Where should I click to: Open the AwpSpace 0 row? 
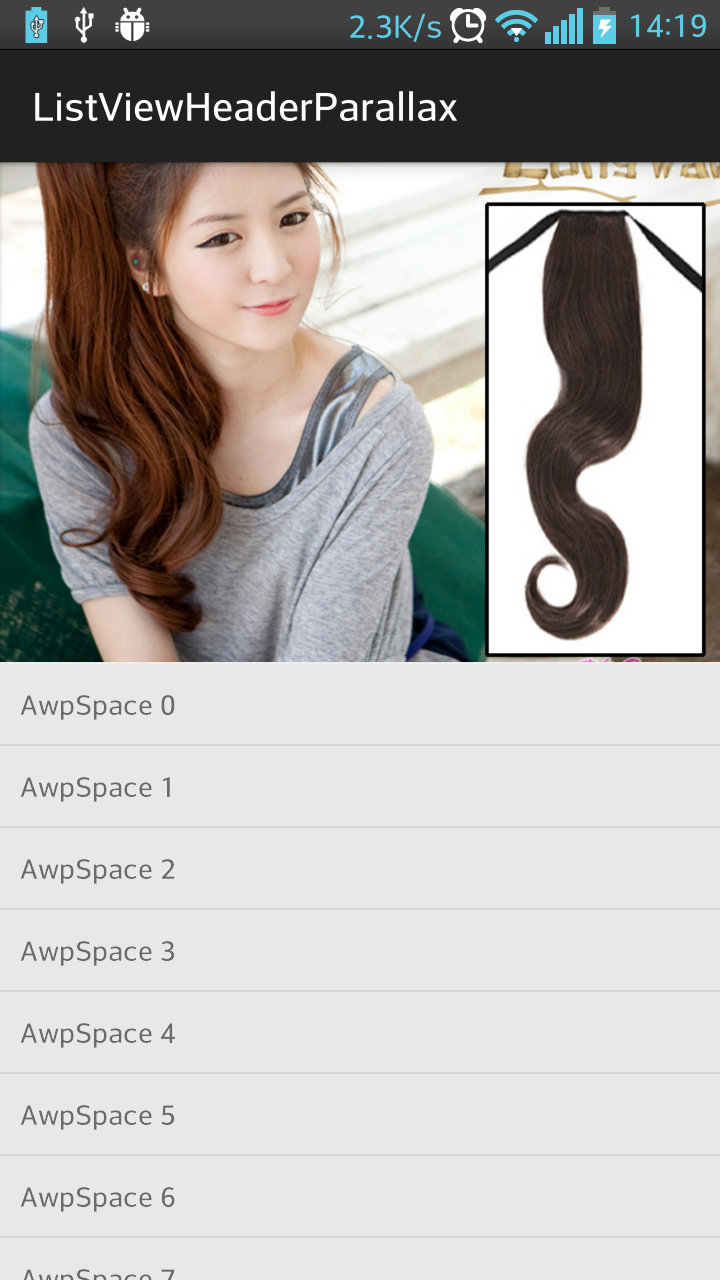tap(360, 705)
